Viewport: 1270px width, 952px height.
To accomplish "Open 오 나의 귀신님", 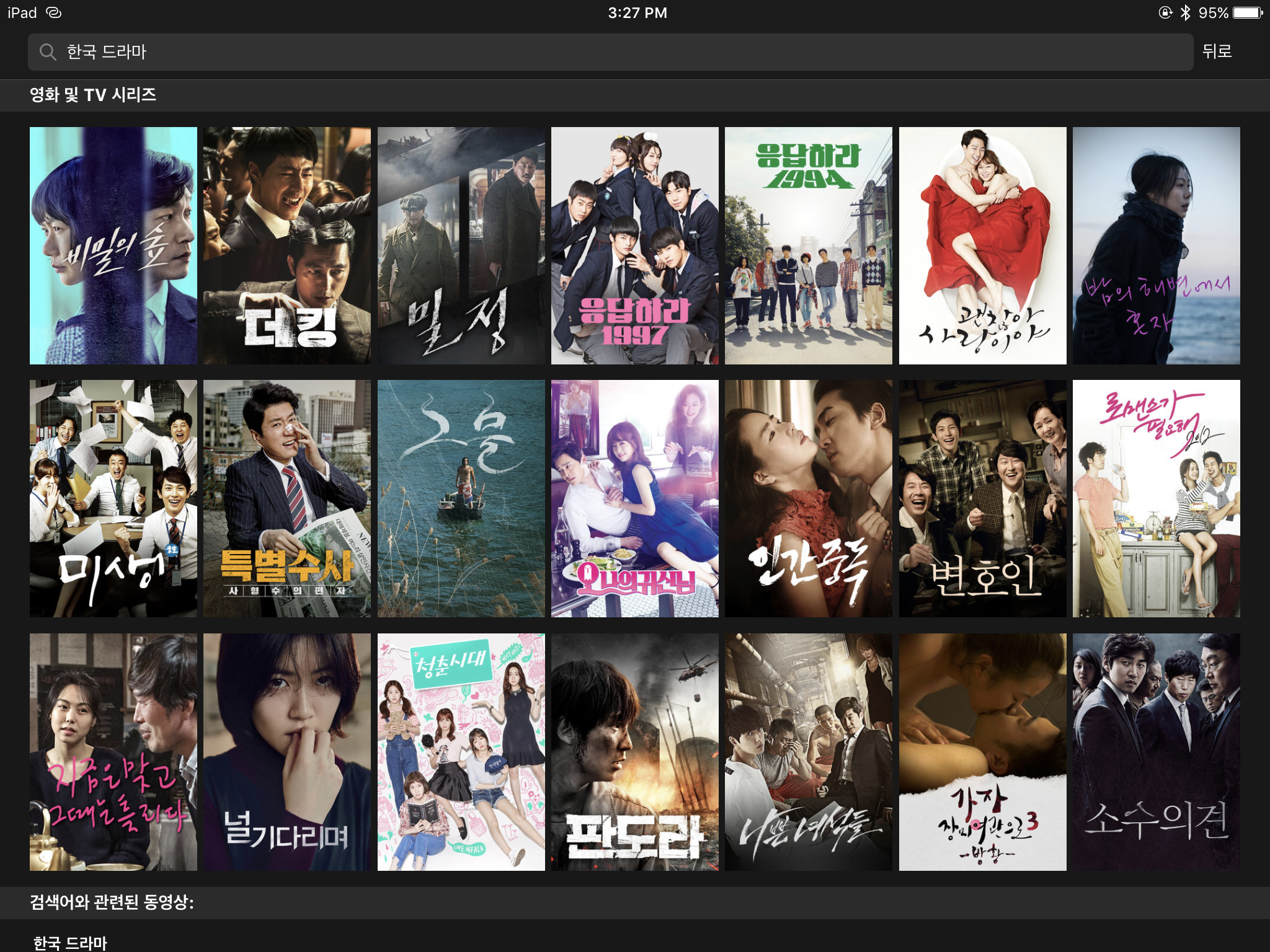I will [634, 498].
